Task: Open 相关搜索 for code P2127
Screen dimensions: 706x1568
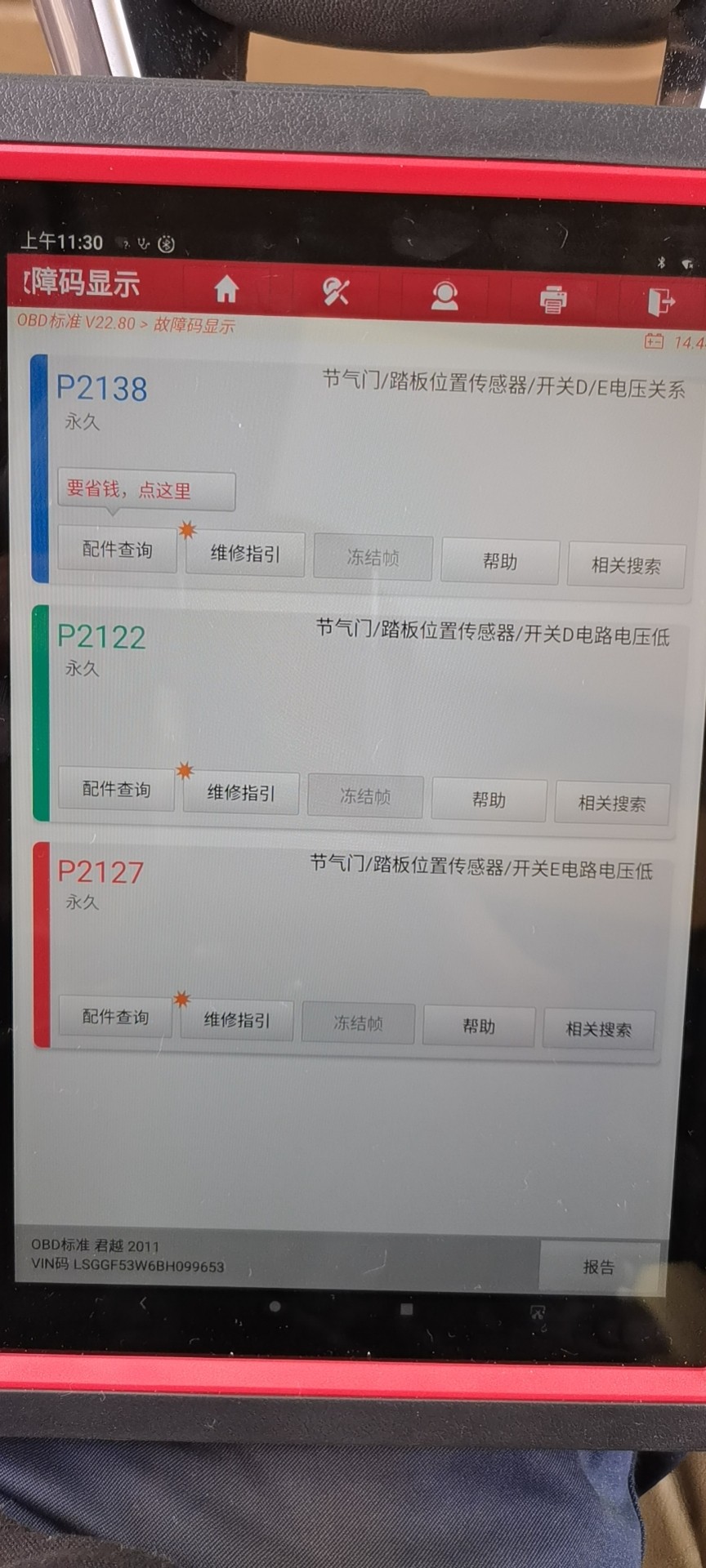Action: point(599,1030)
